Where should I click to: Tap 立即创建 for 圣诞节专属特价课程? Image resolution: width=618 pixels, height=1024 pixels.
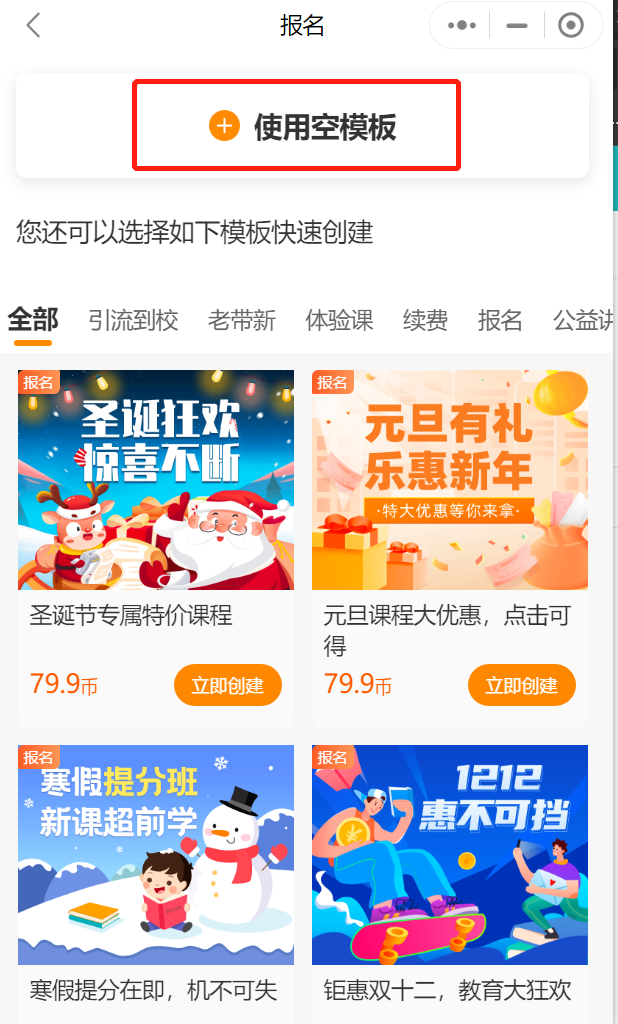click(x=228, y=686)
